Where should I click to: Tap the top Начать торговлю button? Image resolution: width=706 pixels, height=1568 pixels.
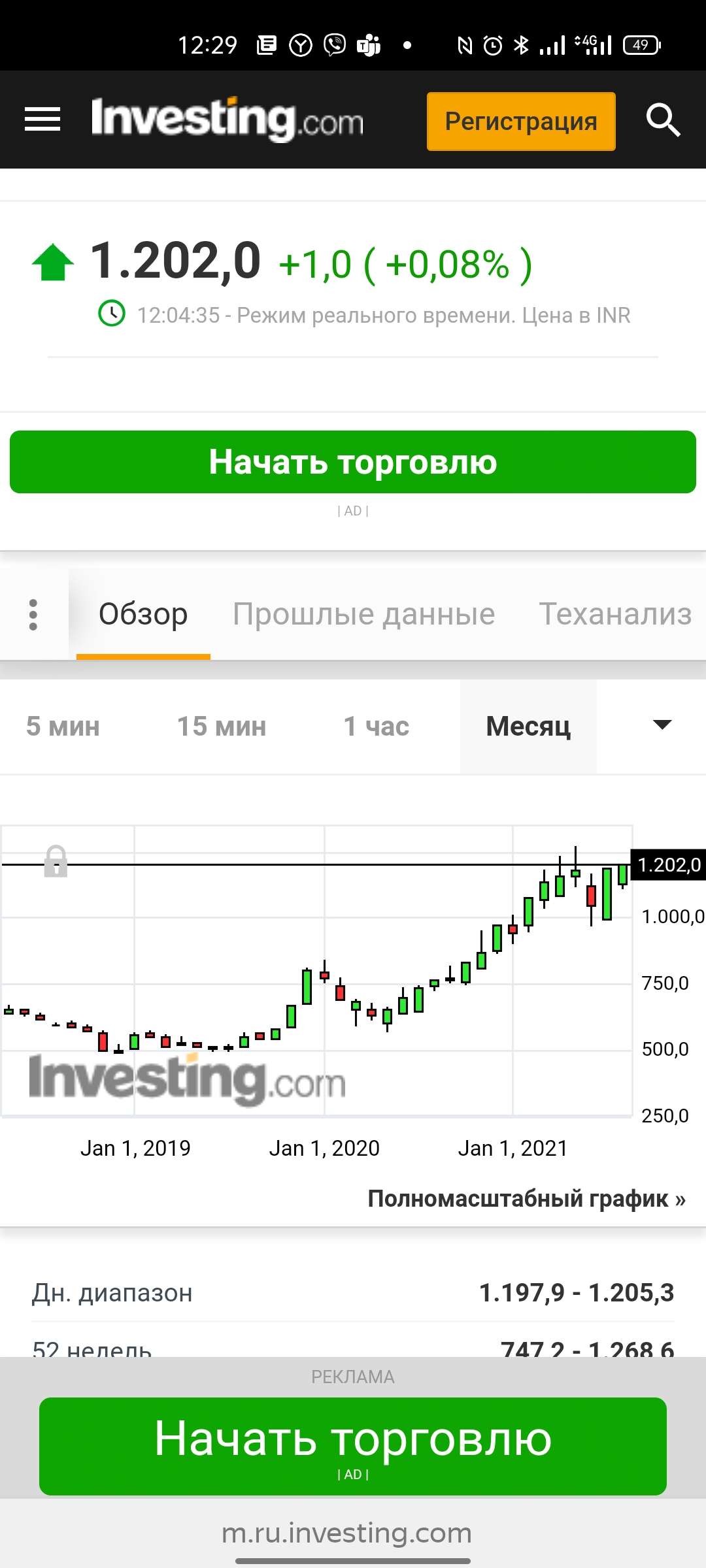pos(353,462)
